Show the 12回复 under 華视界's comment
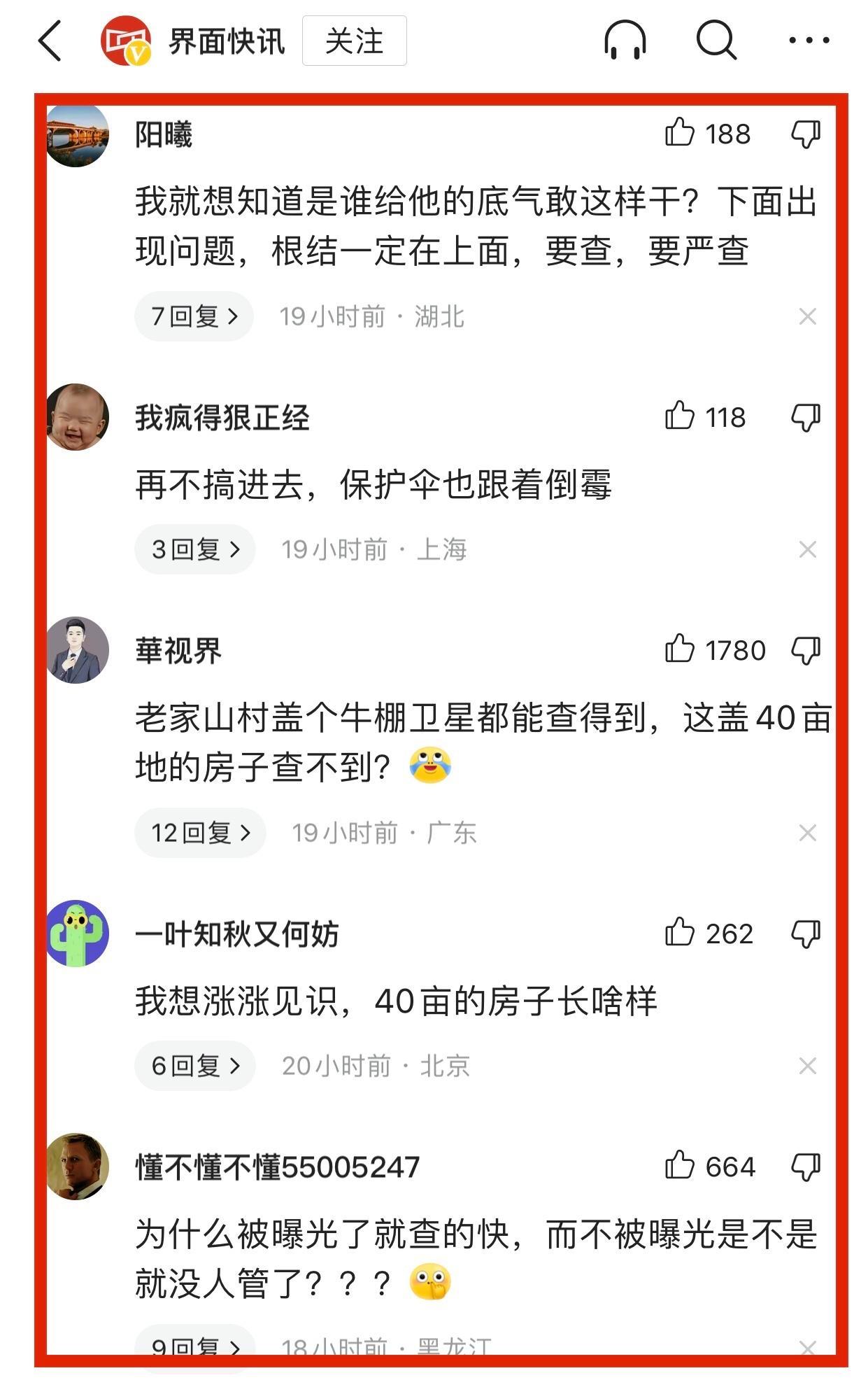This screenshot has width=868, height=1394. pos(200,833)
